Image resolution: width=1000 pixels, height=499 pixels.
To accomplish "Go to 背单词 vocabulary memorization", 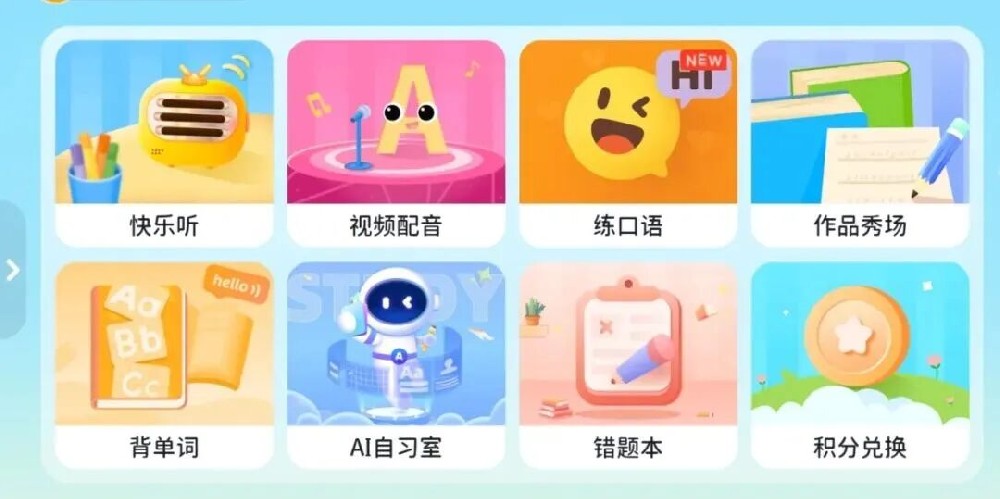I will [x=164, y=365].
